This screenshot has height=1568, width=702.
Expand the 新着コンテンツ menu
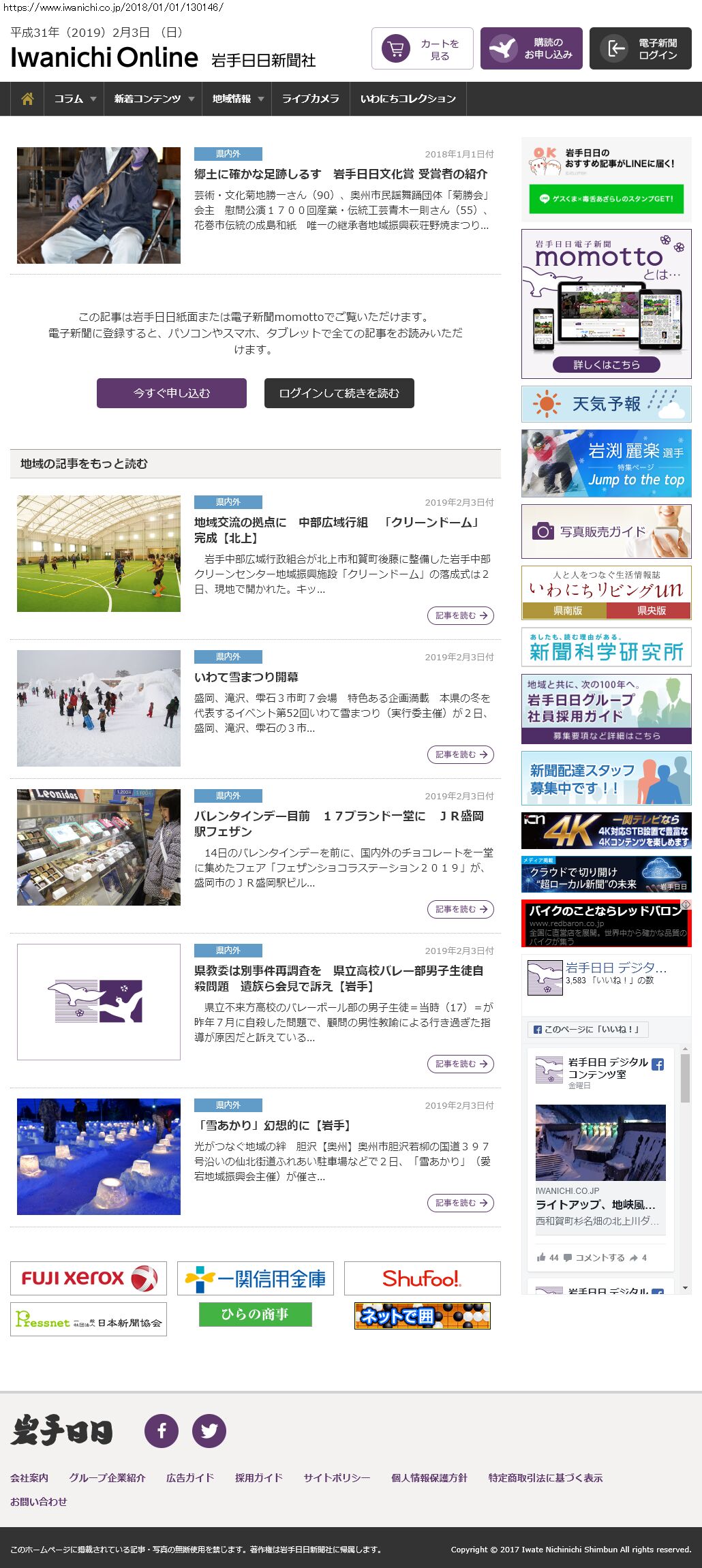point(153,99)
